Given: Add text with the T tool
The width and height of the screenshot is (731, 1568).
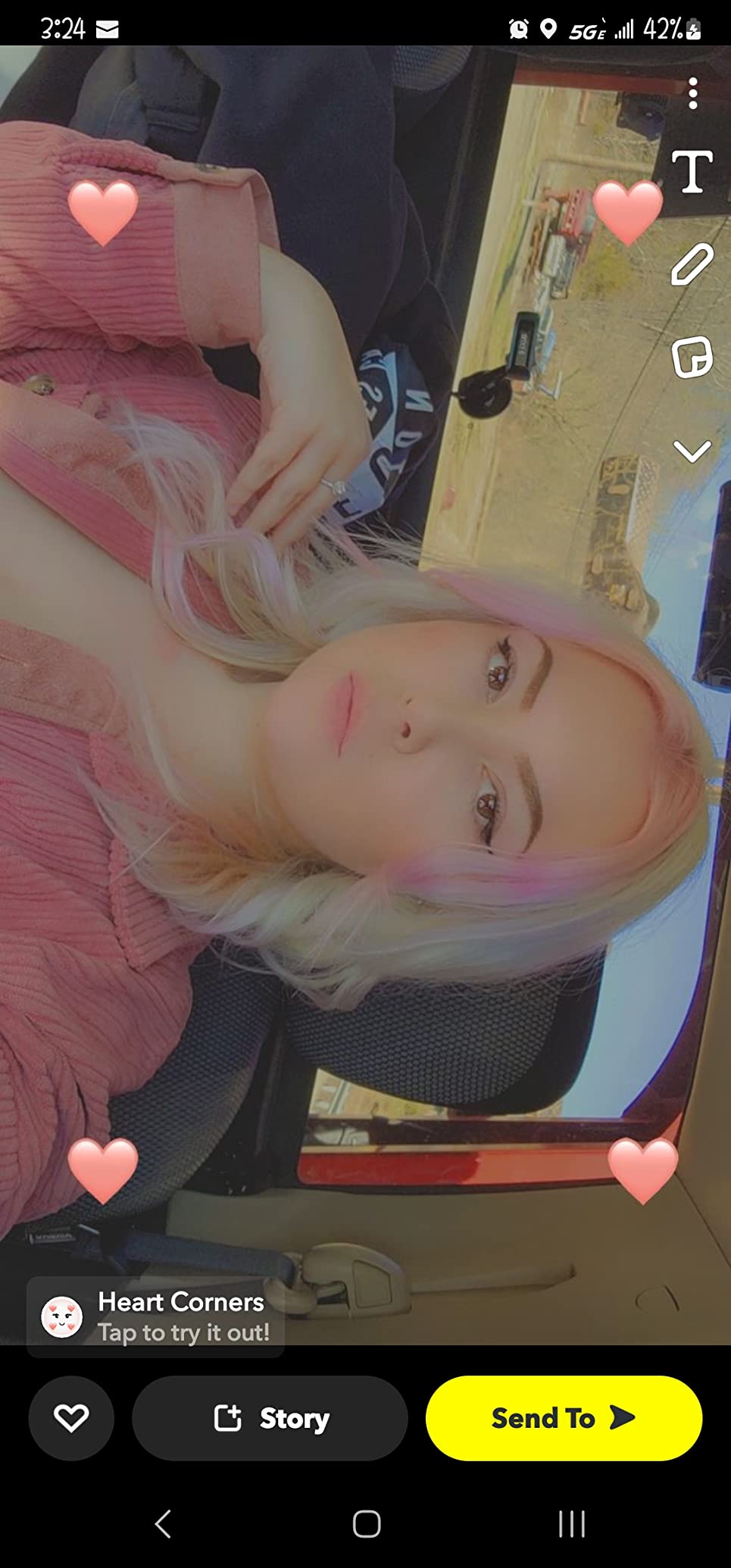Looking at the screenshot, I should [x=692, y=171].
